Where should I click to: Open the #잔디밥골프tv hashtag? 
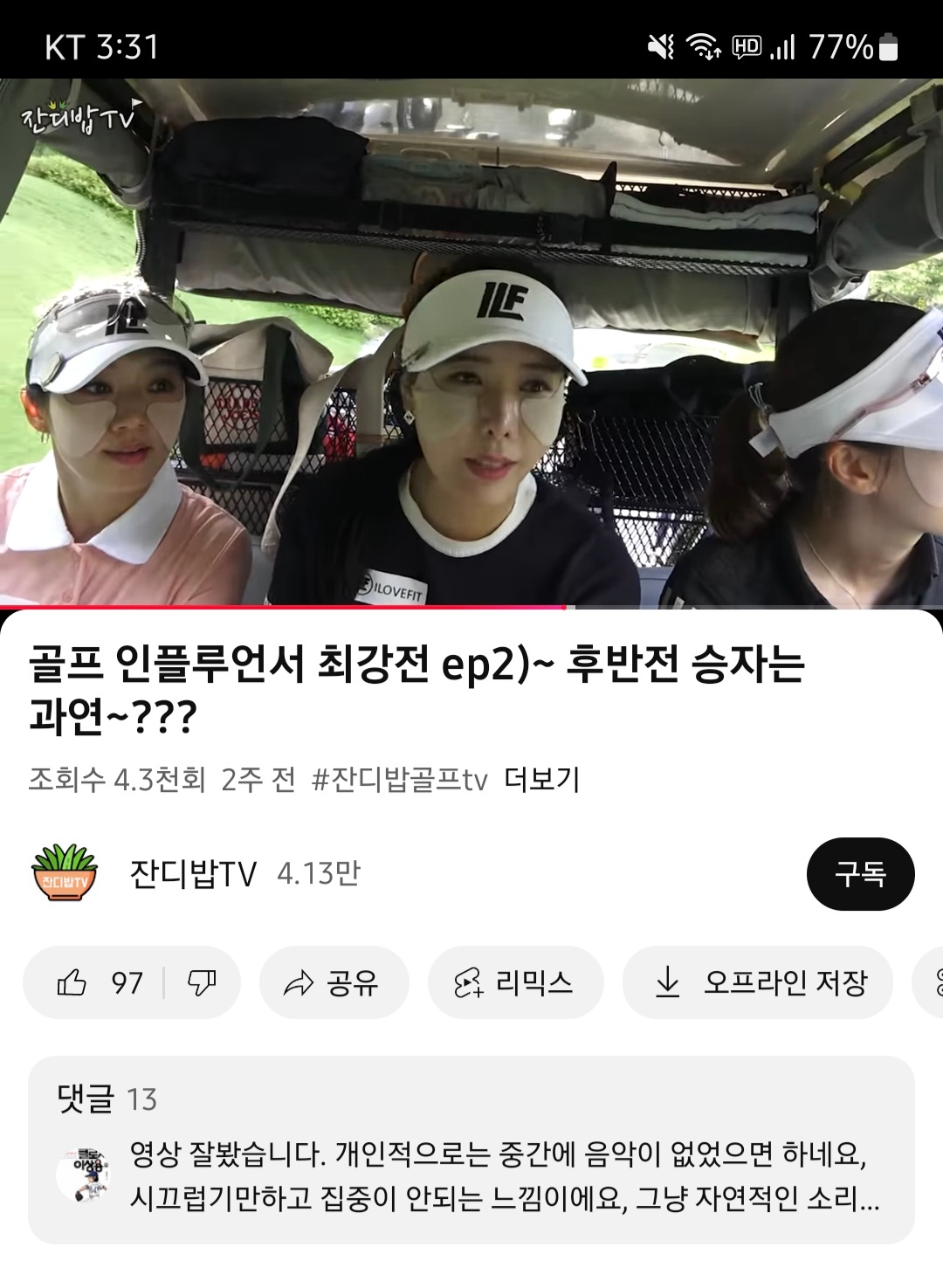(x=399, y=779)
